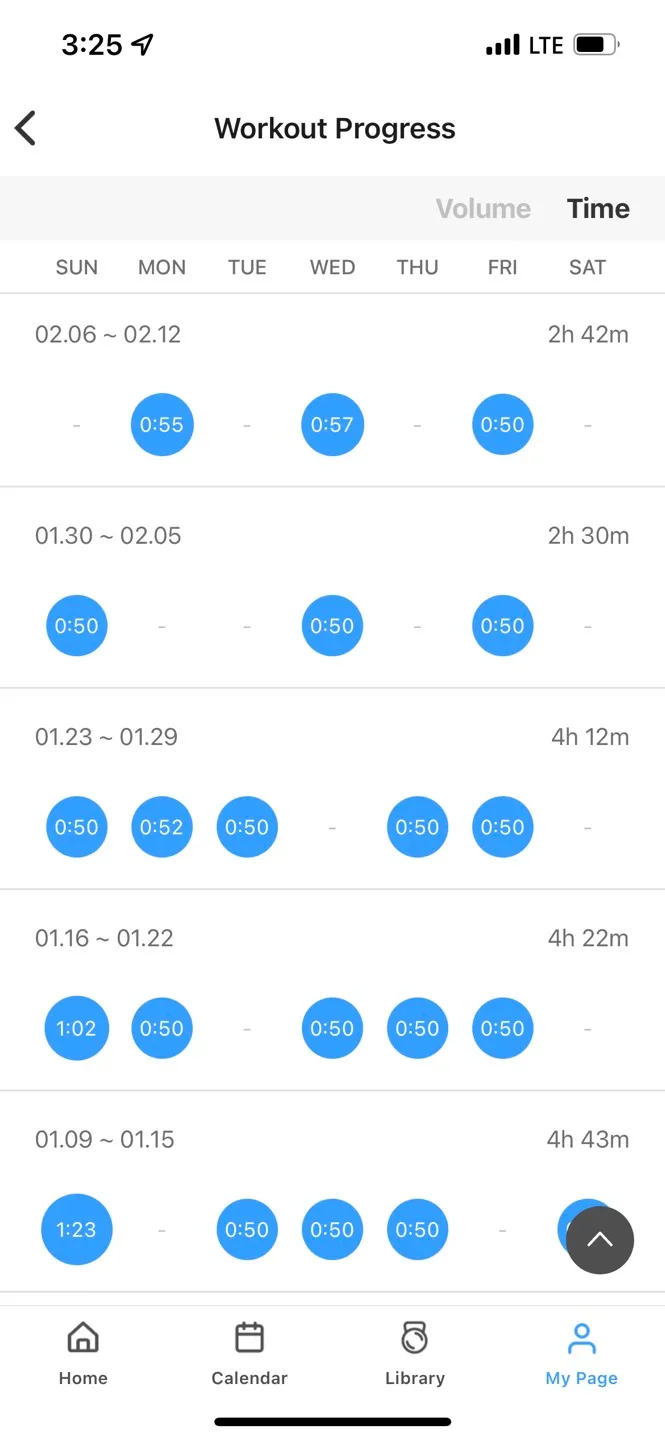Jump back to top with arrow button
This screenshot has height=1440, width=665.
tap(600, 1240)
